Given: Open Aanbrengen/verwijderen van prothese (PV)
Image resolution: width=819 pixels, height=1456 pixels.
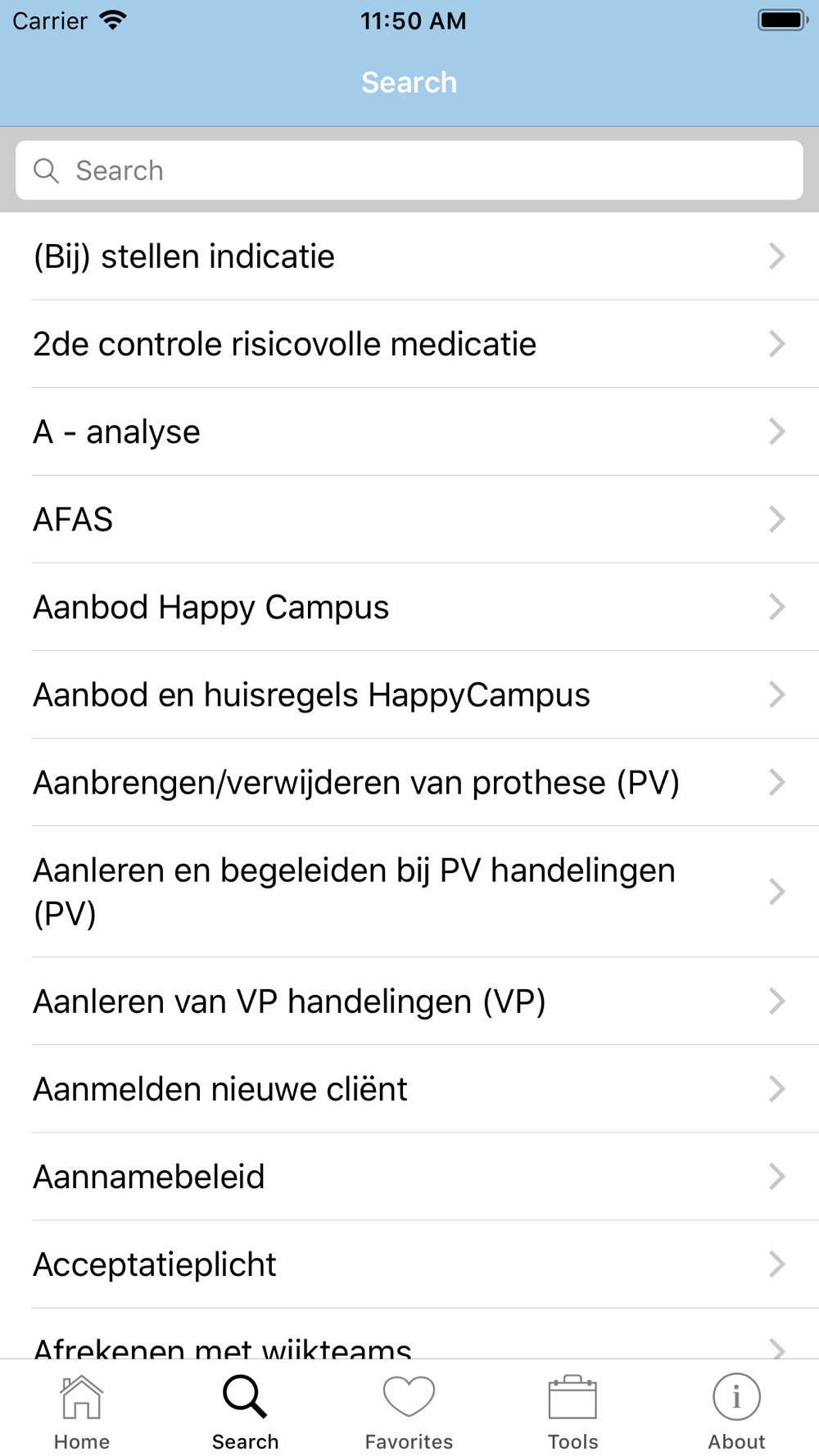Looking at the screenshot, I should tap(409, 782).
